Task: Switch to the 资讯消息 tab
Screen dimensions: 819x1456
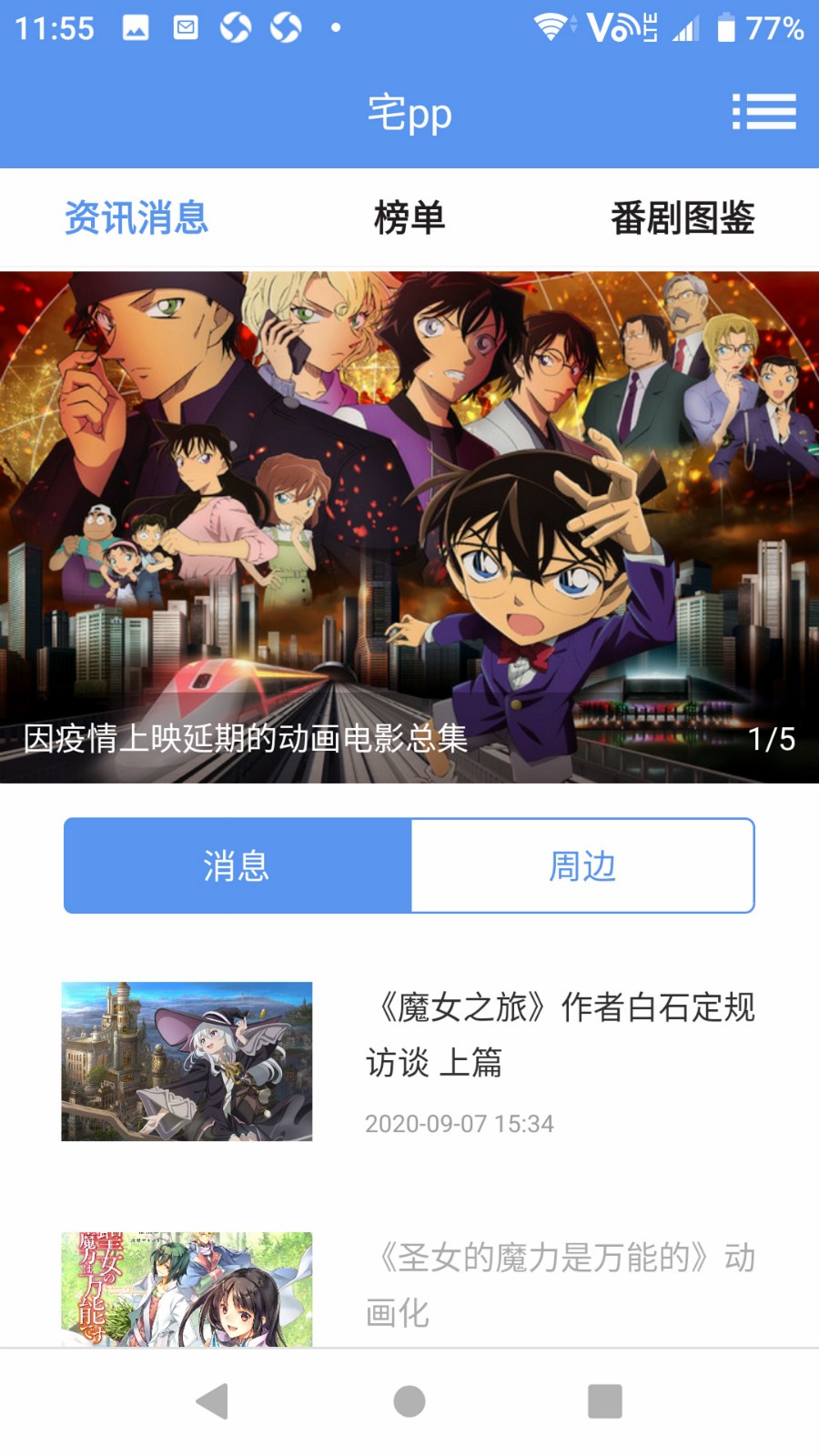Action: pos(136,218)
